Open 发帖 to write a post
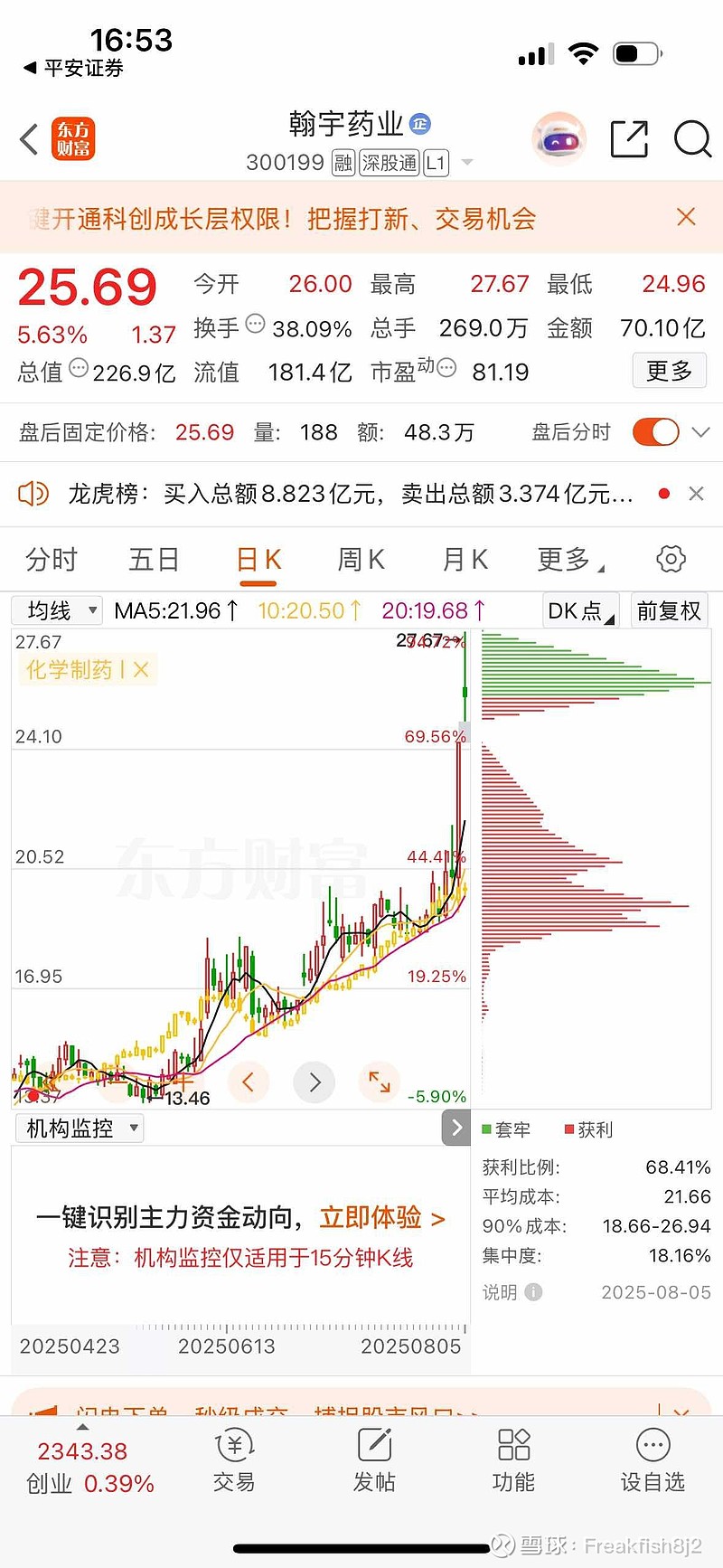Viewport: 723px width, 1568px height. pyautogui.click(x=374, y=1460)
